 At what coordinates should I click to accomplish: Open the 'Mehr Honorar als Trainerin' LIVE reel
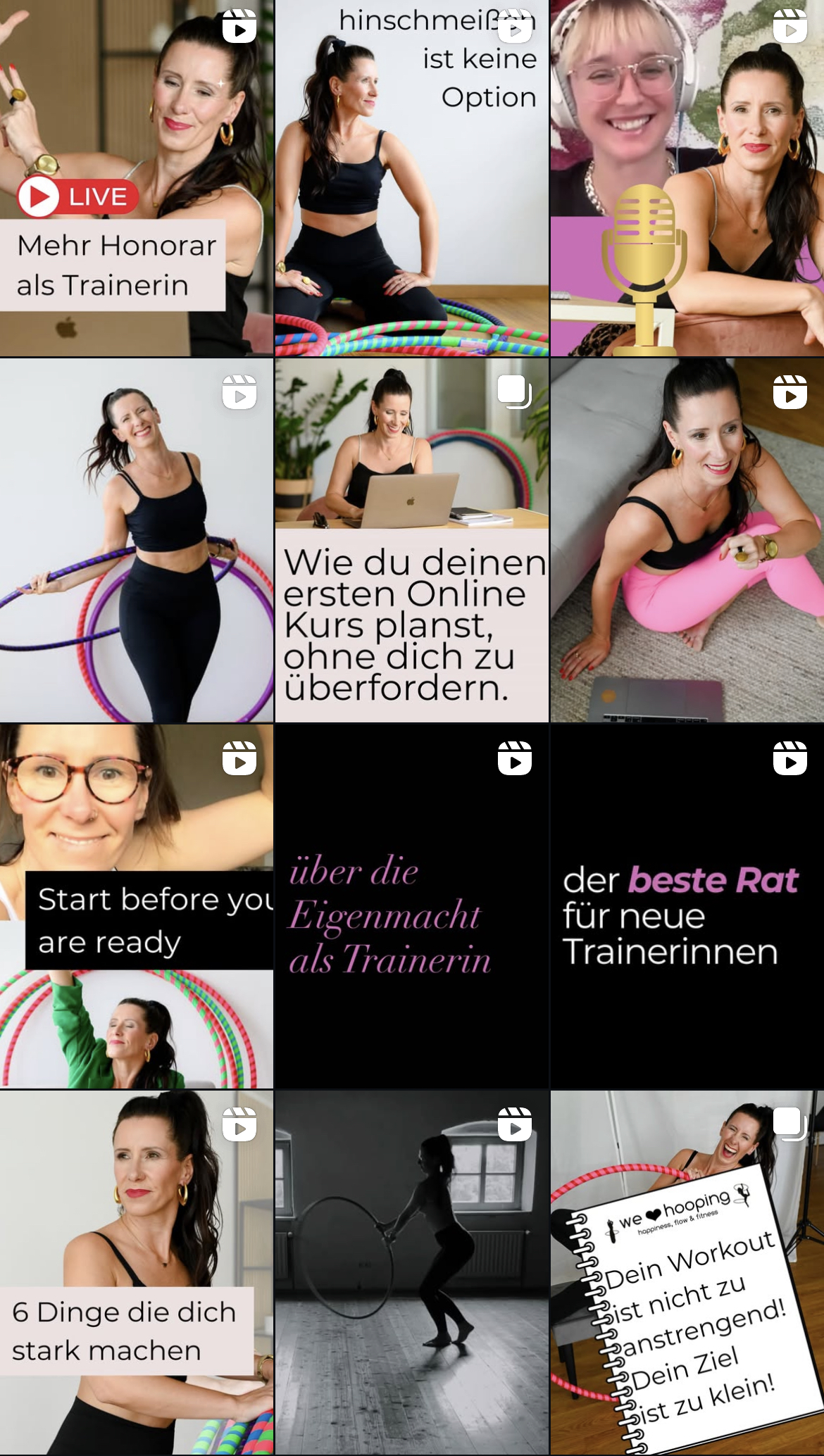tap(136, 177)
